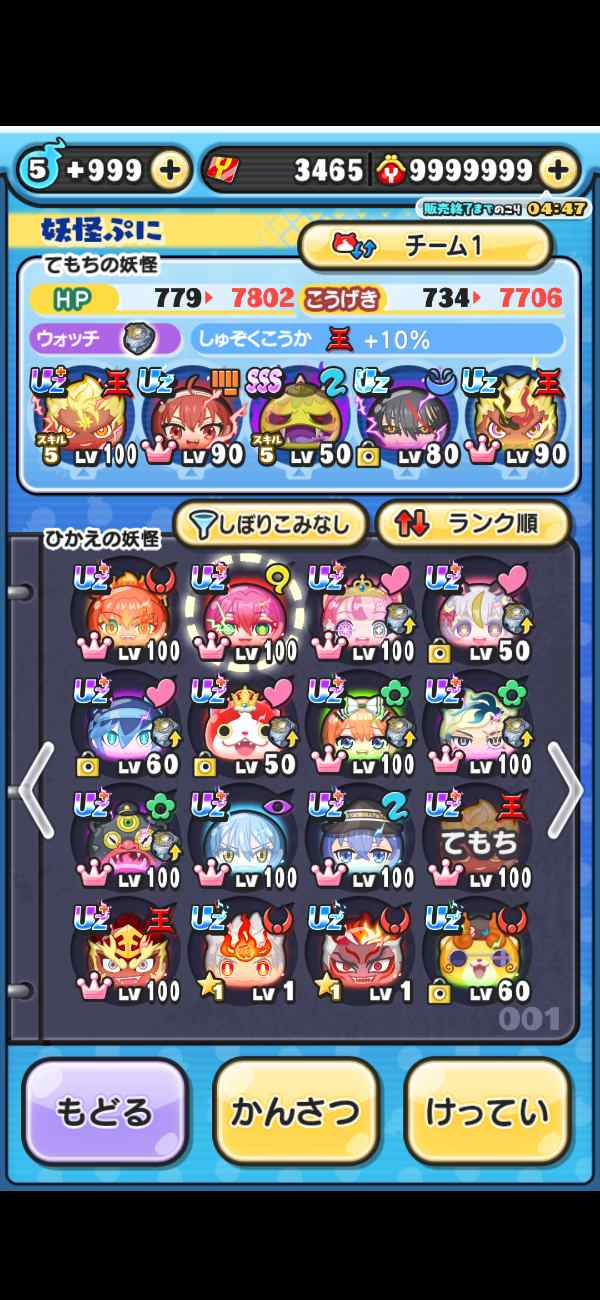Add more energy with plus beside +999
600x1300 pixels.
point(171,171)
